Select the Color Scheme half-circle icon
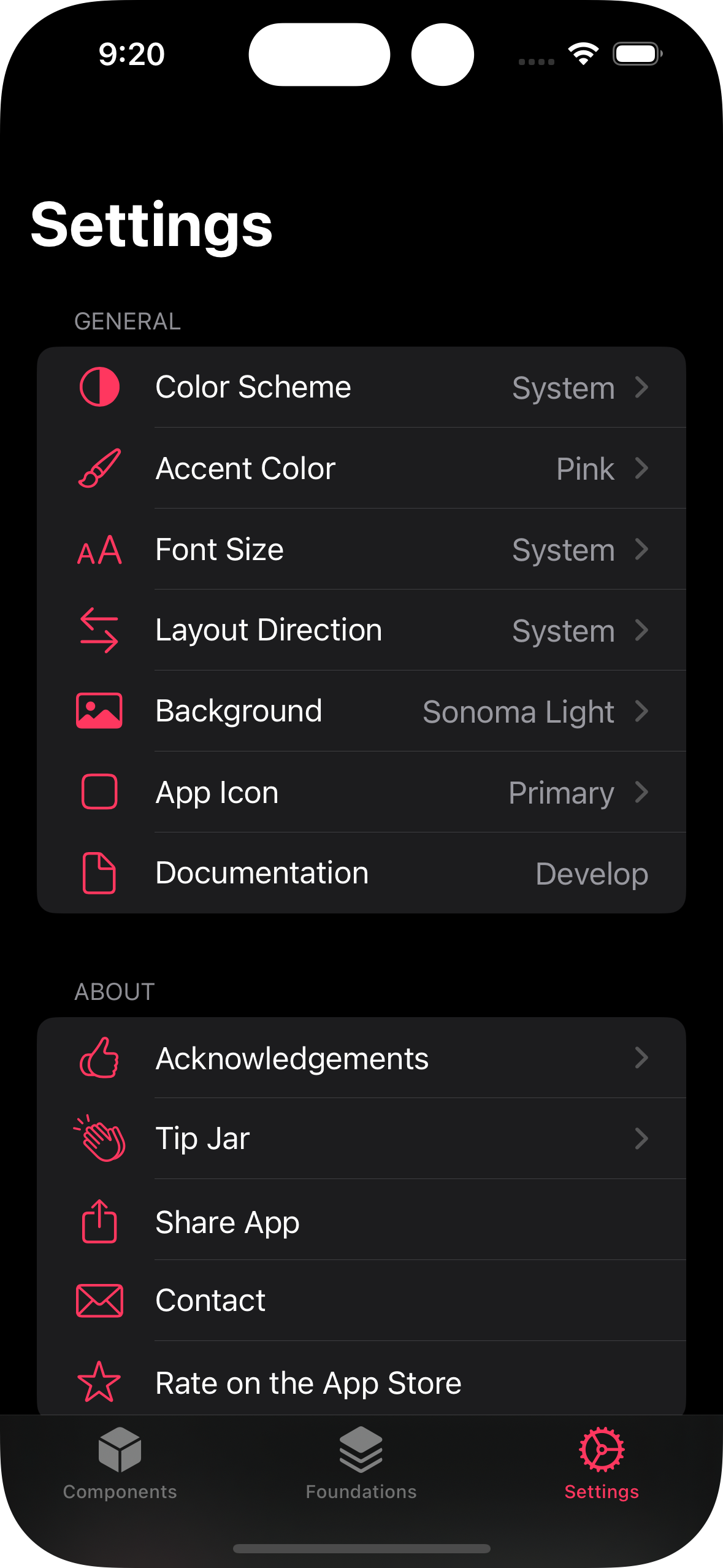The image size is (723, 1568). 99,387
